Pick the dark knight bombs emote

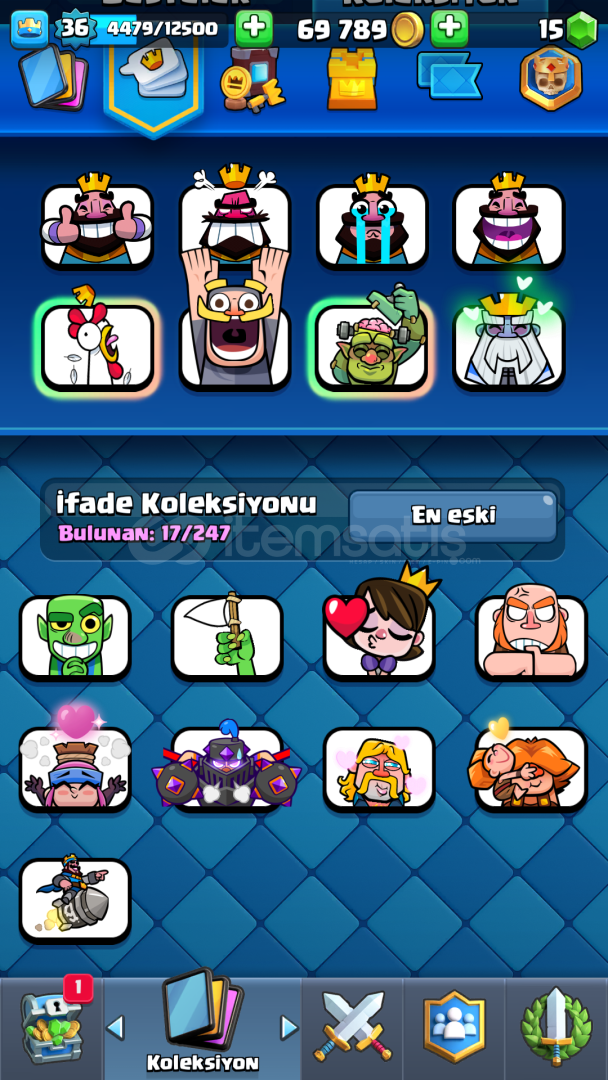tap(227, 767)
